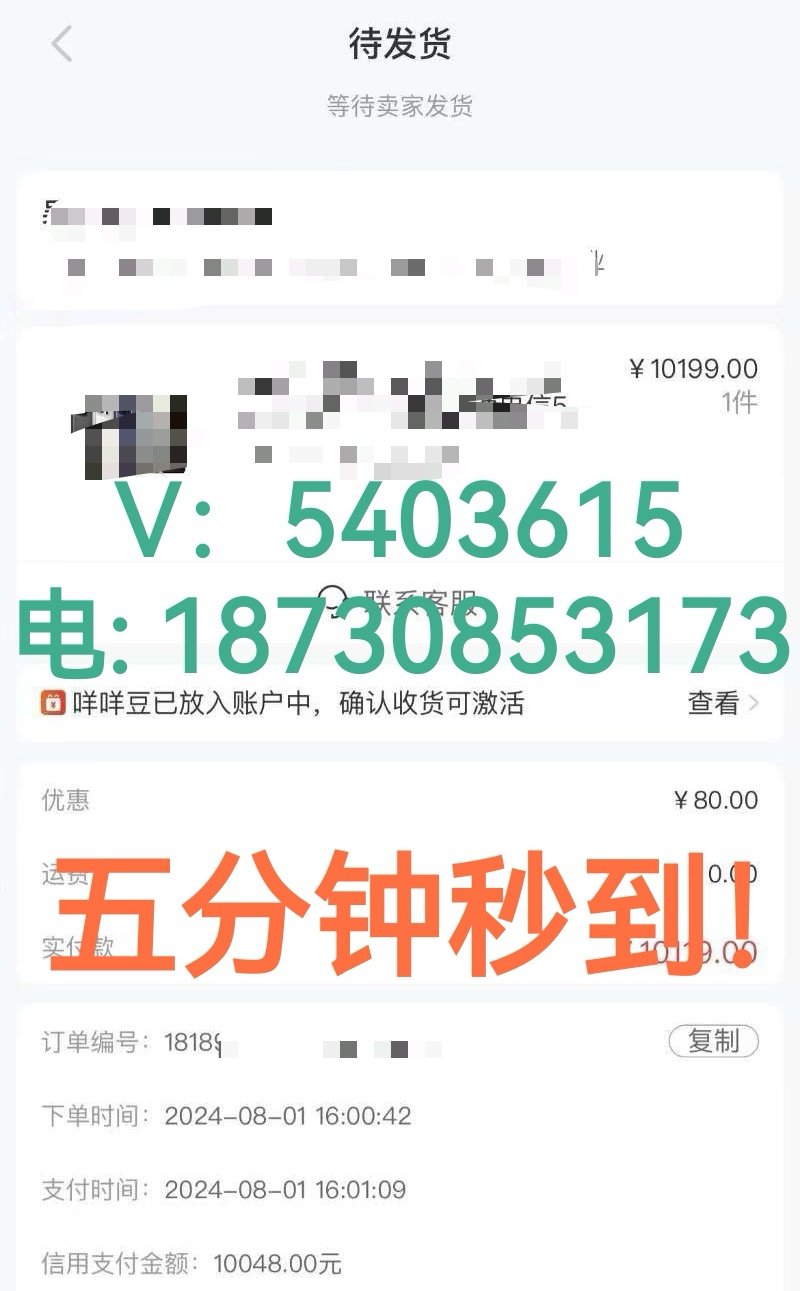Go back from the 待发货 order page
Image resolution: width=800 pixels, height=1291 pixels.
coord(62,44)
